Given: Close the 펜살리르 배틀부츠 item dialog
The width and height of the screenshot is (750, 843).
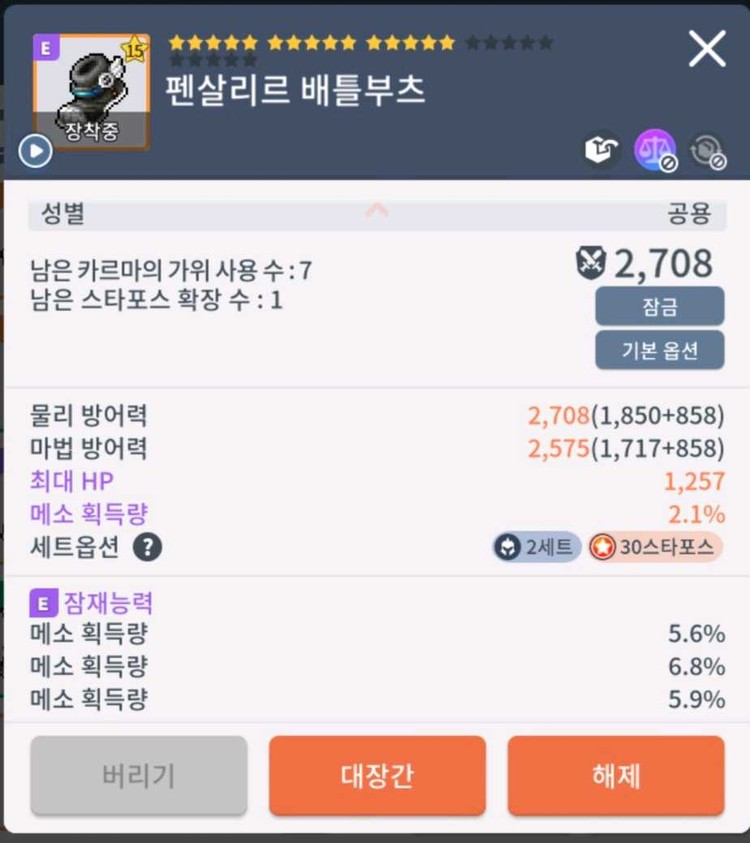Looking at the screenshot, I should pyautogui.click(x=707, y=48).
